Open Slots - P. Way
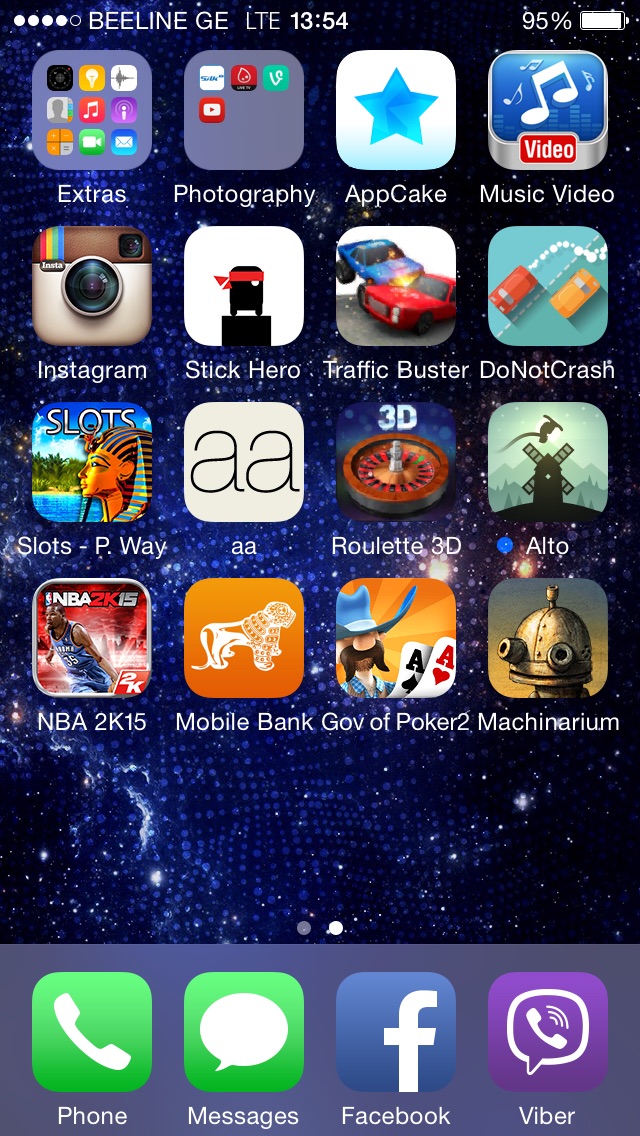 pos(92,462)
